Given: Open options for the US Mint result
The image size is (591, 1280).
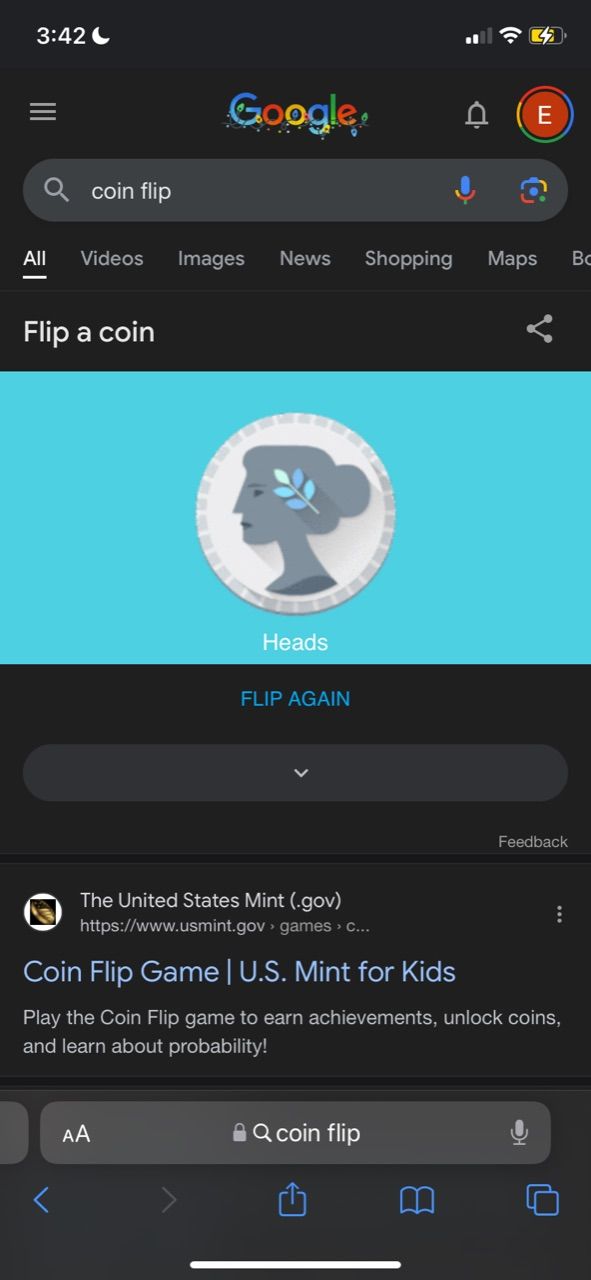Looking at the screenshot, I should (559, 914).
